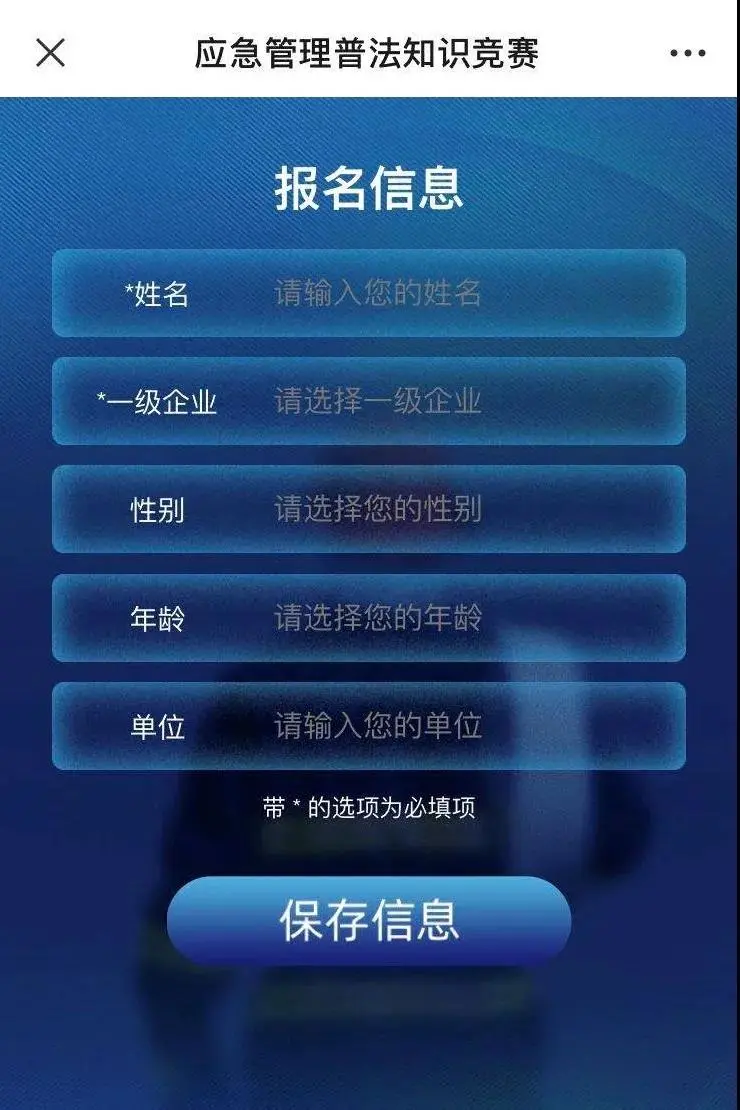
Task: Tap the 请输入您的姓名 placeholder field
Action: (x=380, y=292)
